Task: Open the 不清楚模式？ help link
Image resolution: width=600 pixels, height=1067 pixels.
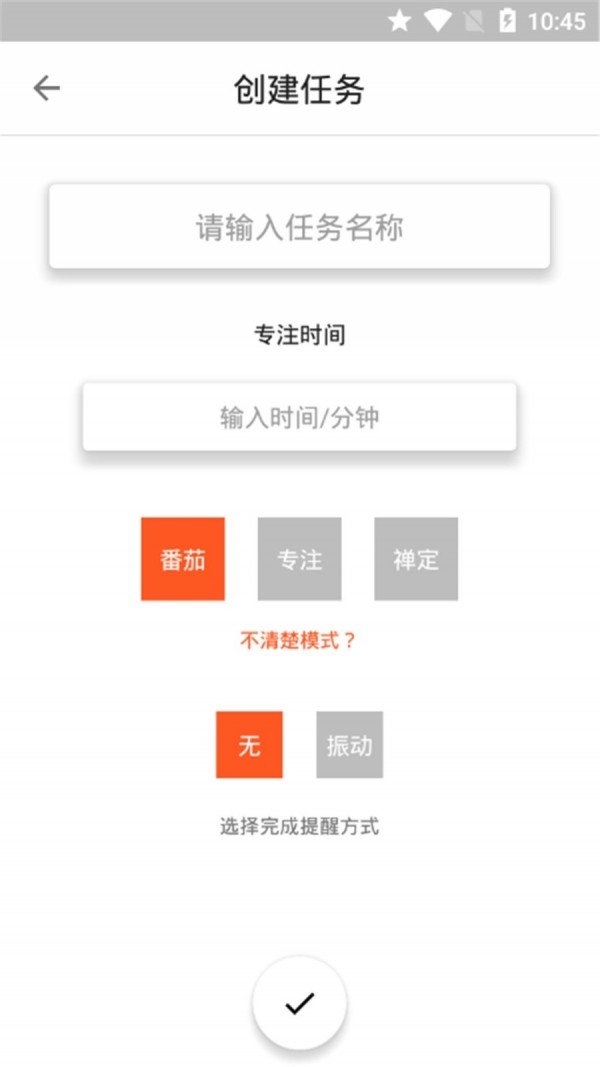Action: [299, 640]
